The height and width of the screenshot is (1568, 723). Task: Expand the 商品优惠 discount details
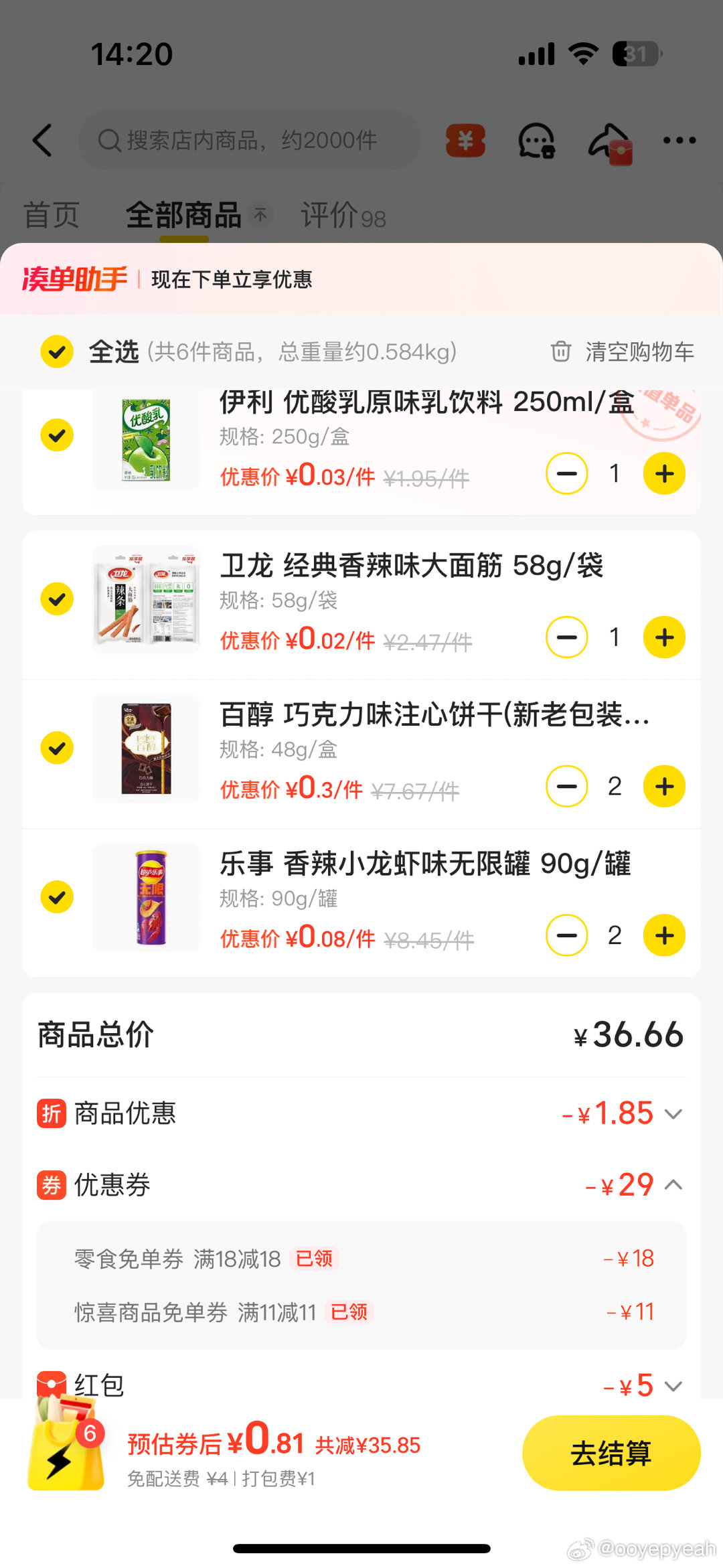[673, 1113]
